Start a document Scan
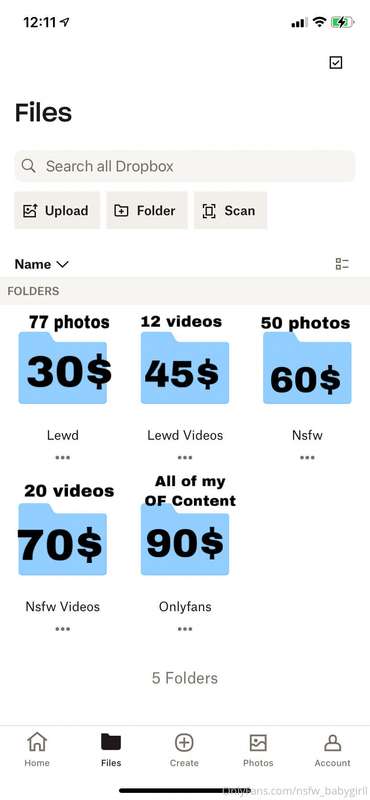Image resolution: width=370 pixels, height=800 pixels. point(230,211)
